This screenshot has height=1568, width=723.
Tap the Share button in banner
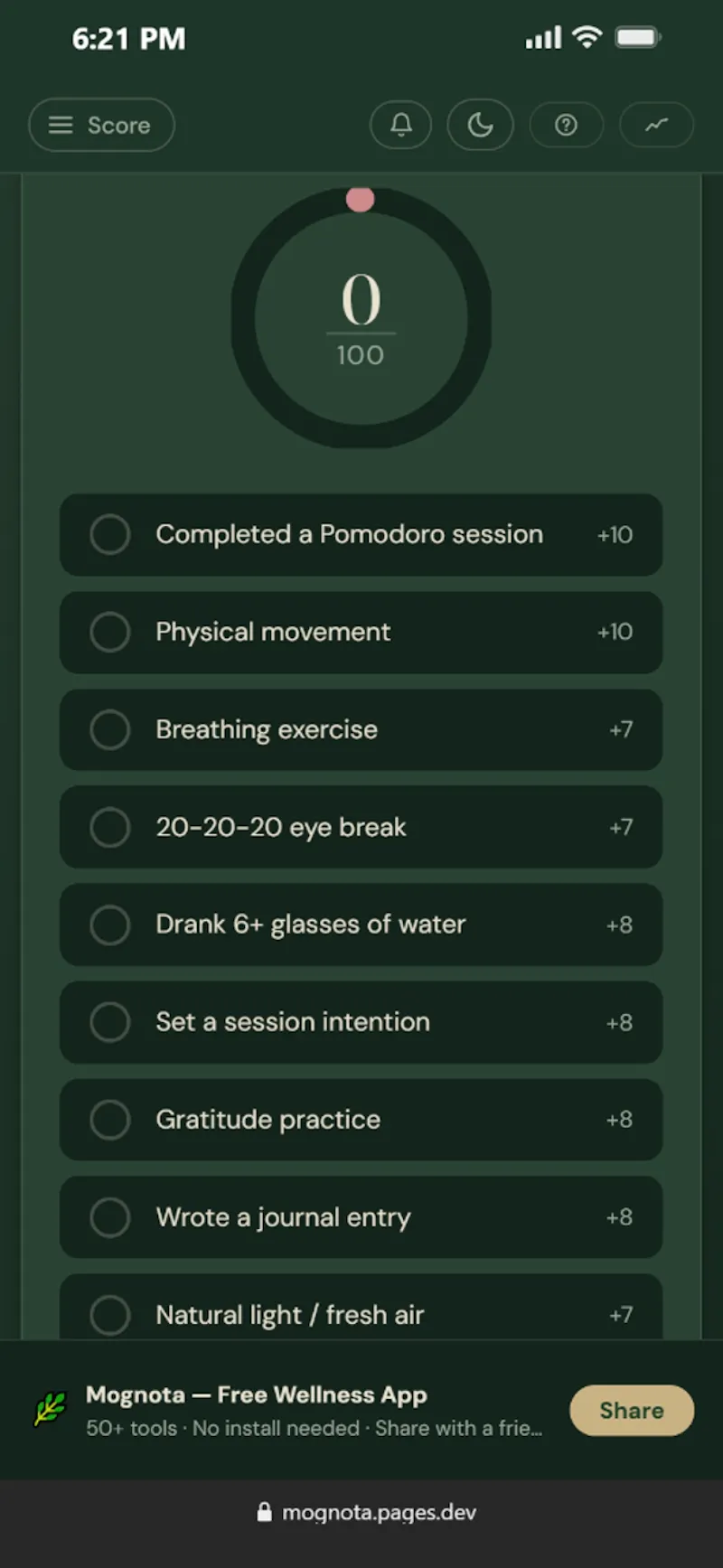click(632, 1410)
